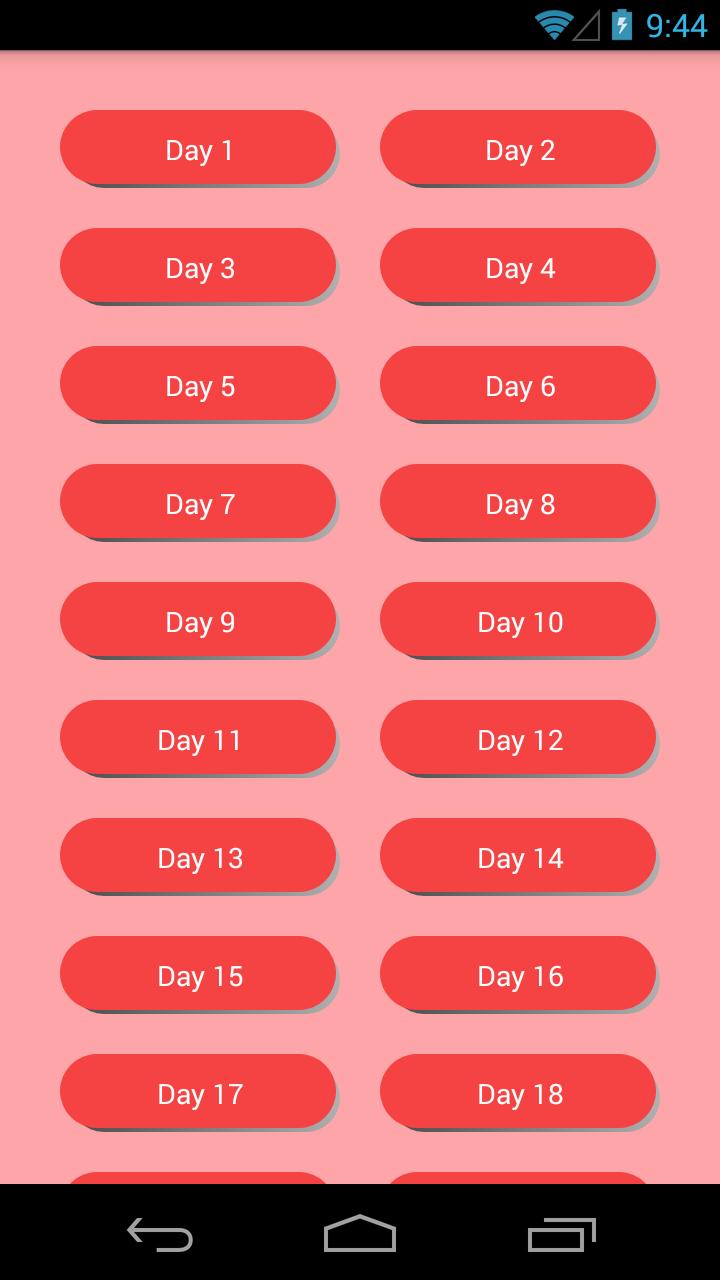
Task: Open Day 1
Action: (x=198, y=148)
